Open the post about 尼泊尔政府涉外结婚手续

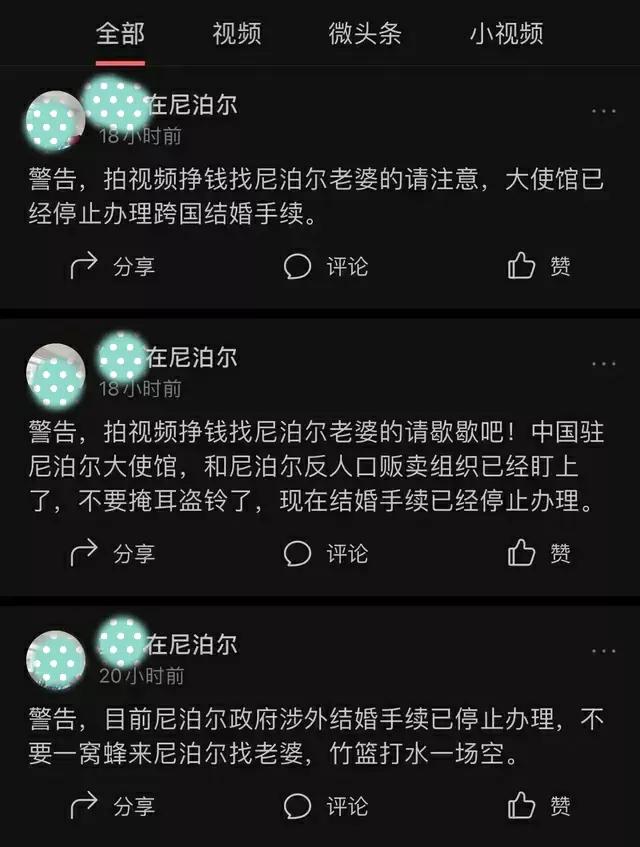(315, 736)
